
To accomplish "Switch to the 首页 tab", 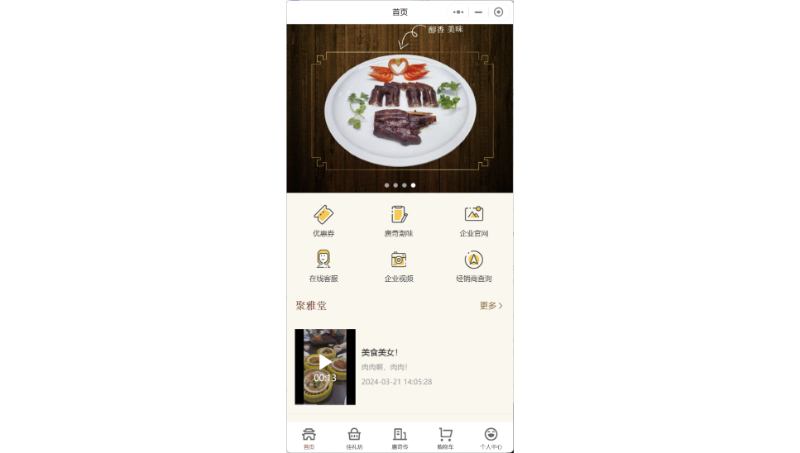I will 309,438.
